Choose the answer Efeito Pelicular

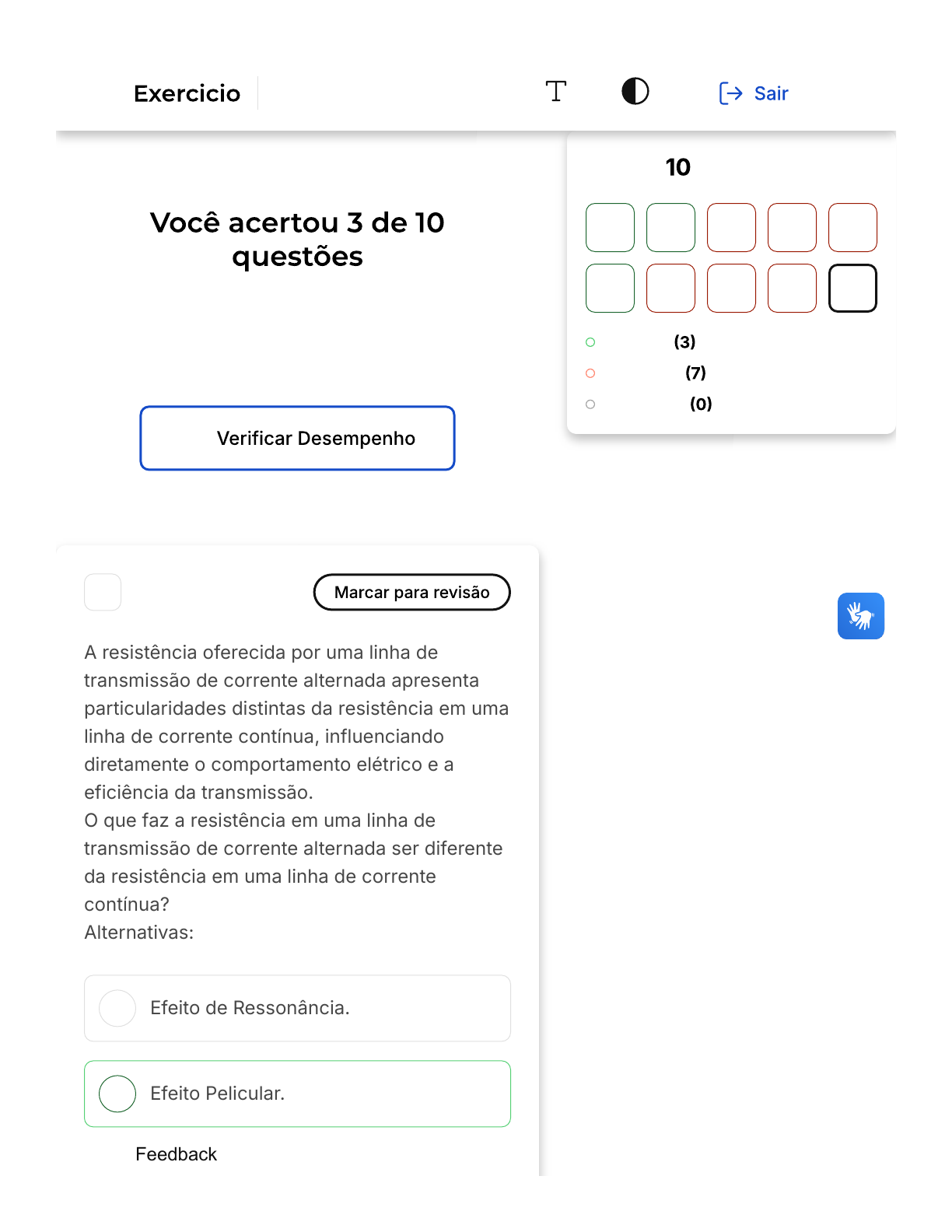coord(297,1094)
